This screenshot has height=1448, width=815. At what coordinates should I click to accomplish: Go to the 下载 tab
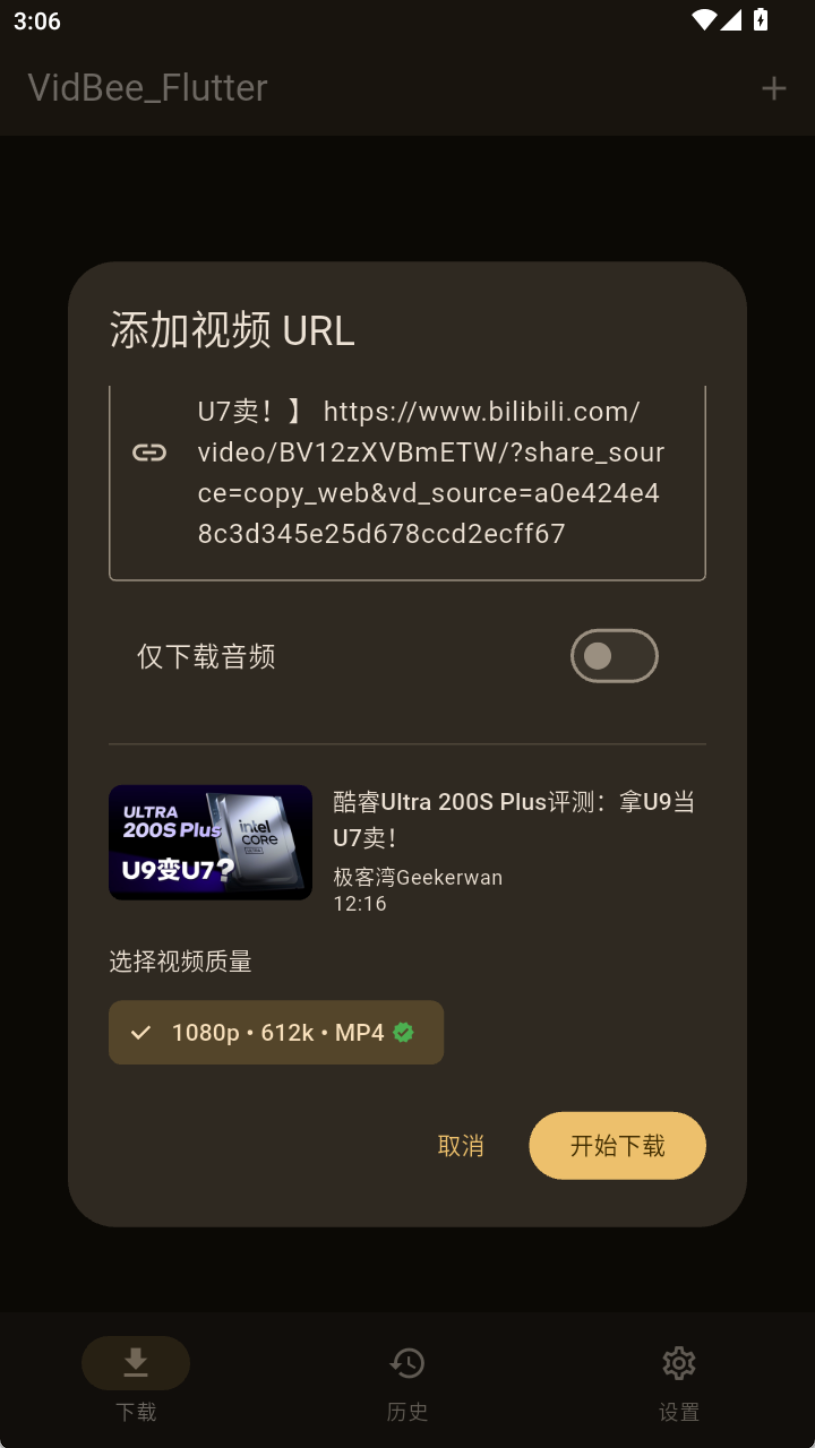[x=136, y=1382]
